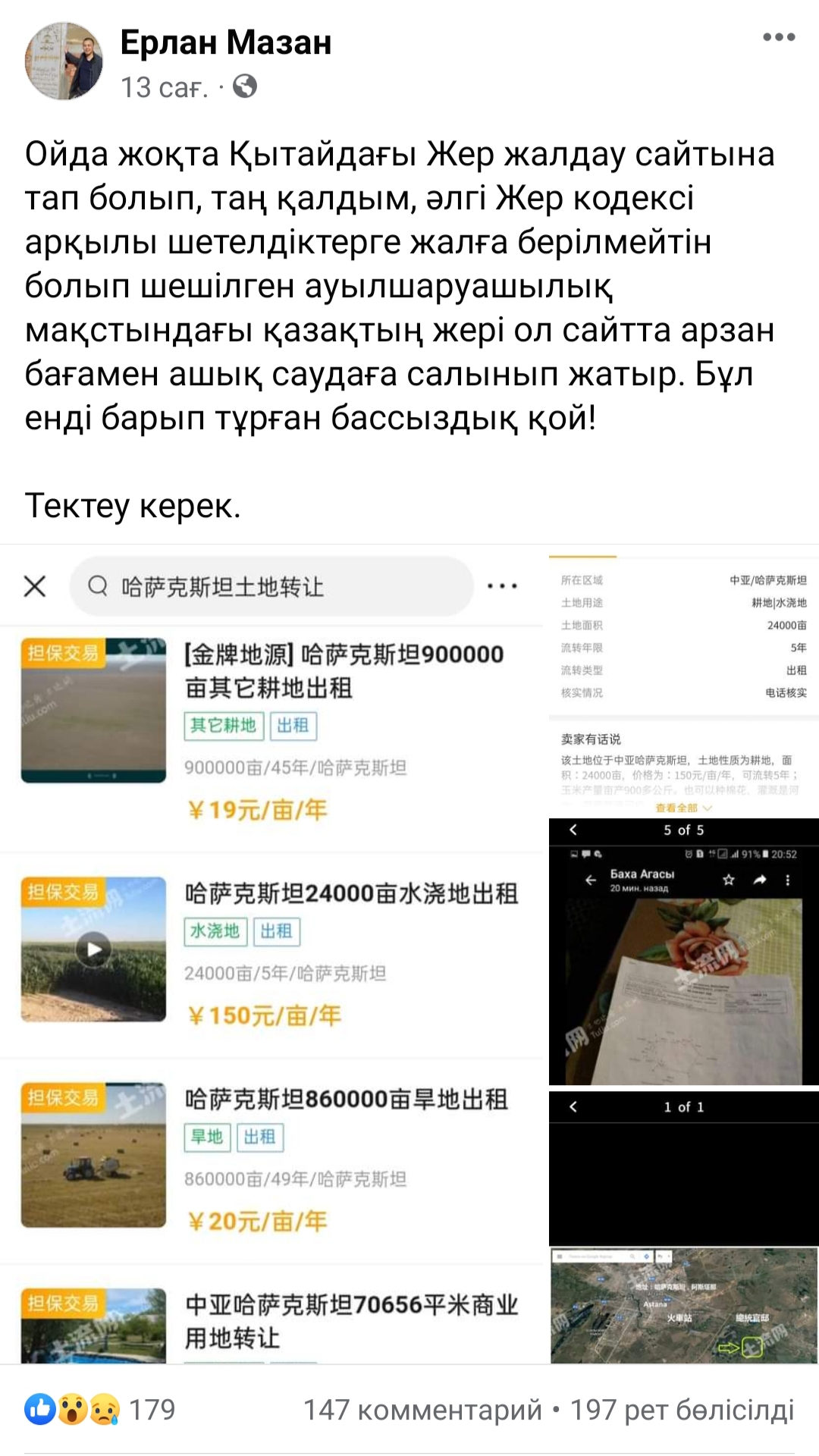Open Ерлан Мазан's profile picture

point(64,61)
